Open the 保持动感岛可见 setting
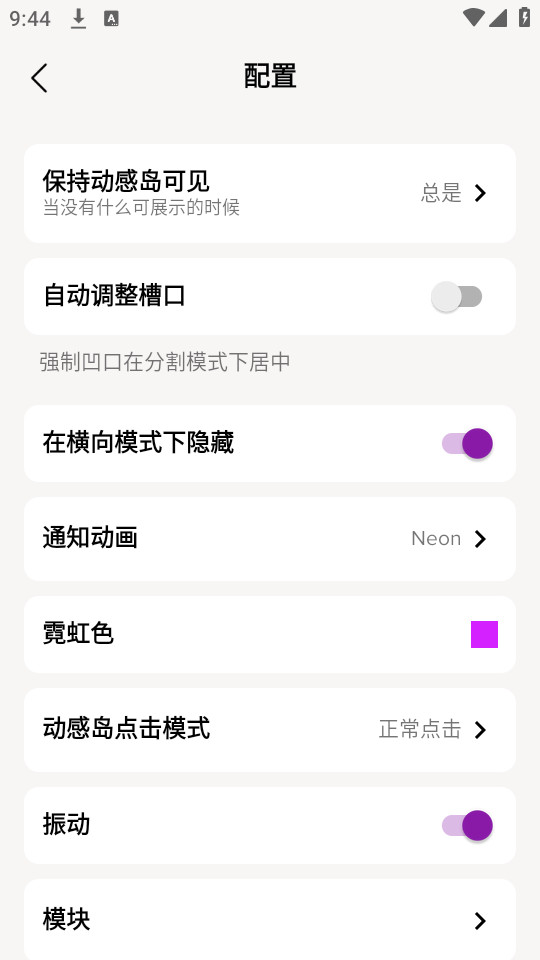The image size is (540, 960). 269,193
